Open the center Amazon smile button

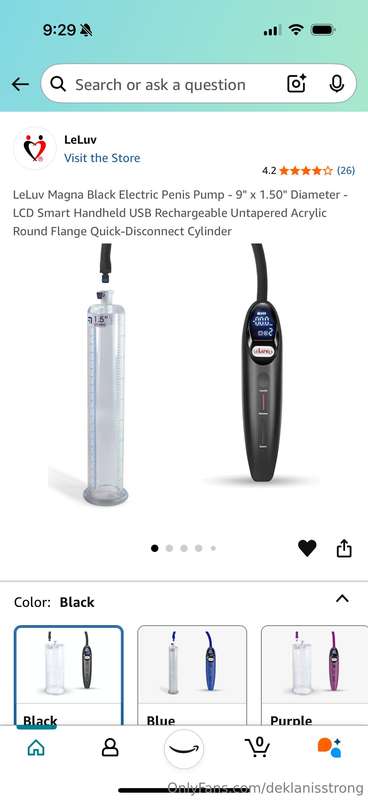tap(184, 749)
